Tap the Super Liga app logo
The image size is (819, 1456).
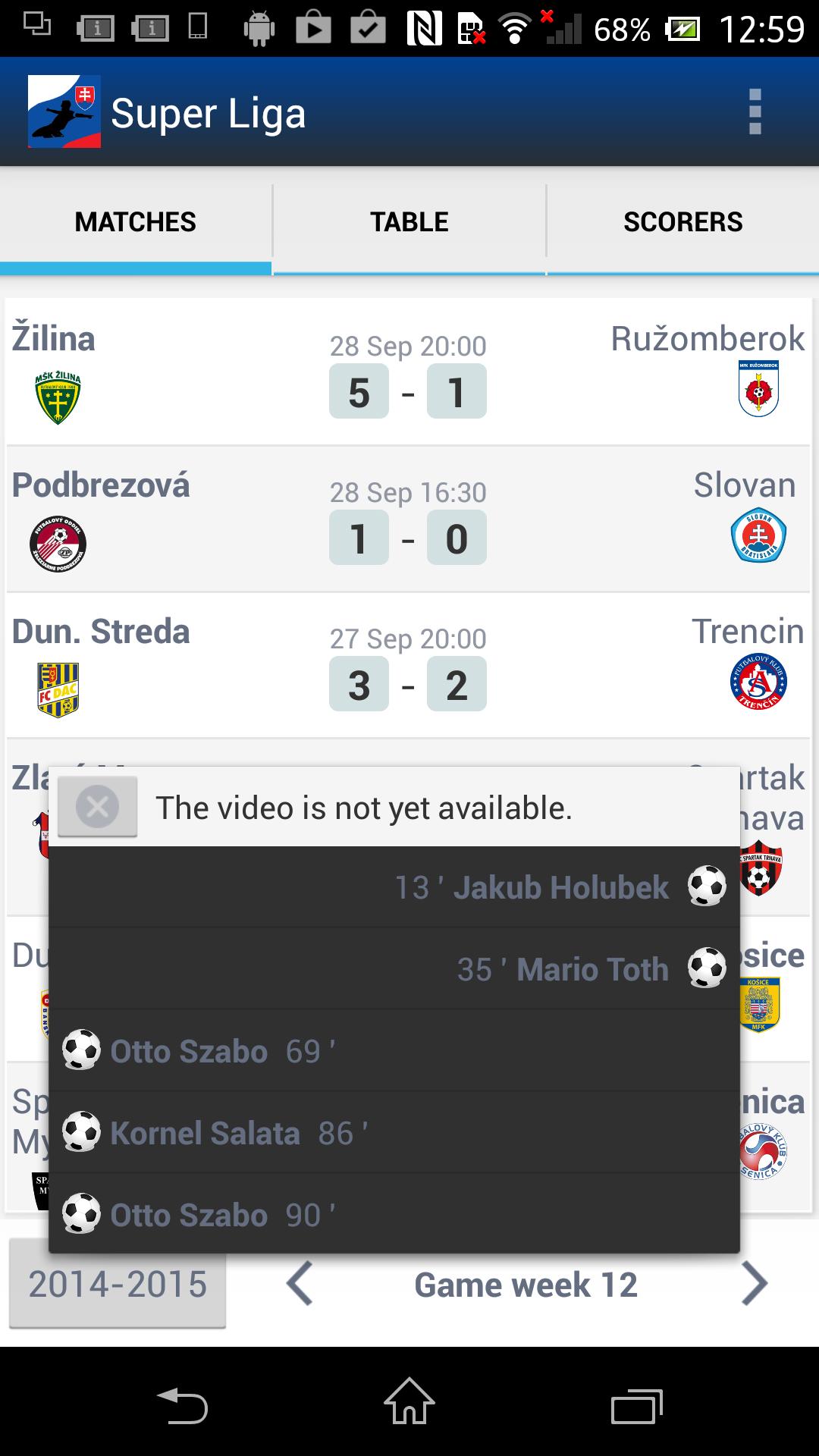coord(64,111)
